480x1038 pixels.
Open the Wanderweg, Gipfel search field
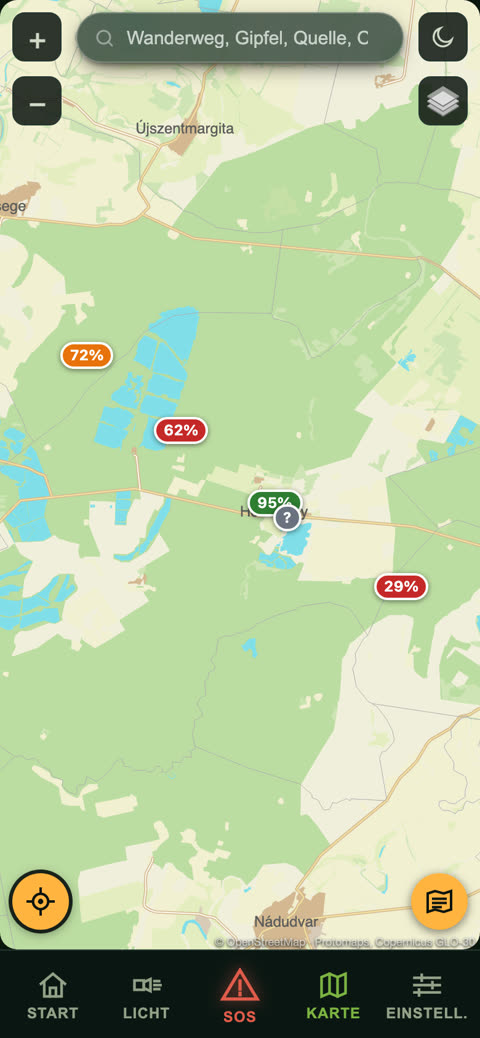click(240, 38)
